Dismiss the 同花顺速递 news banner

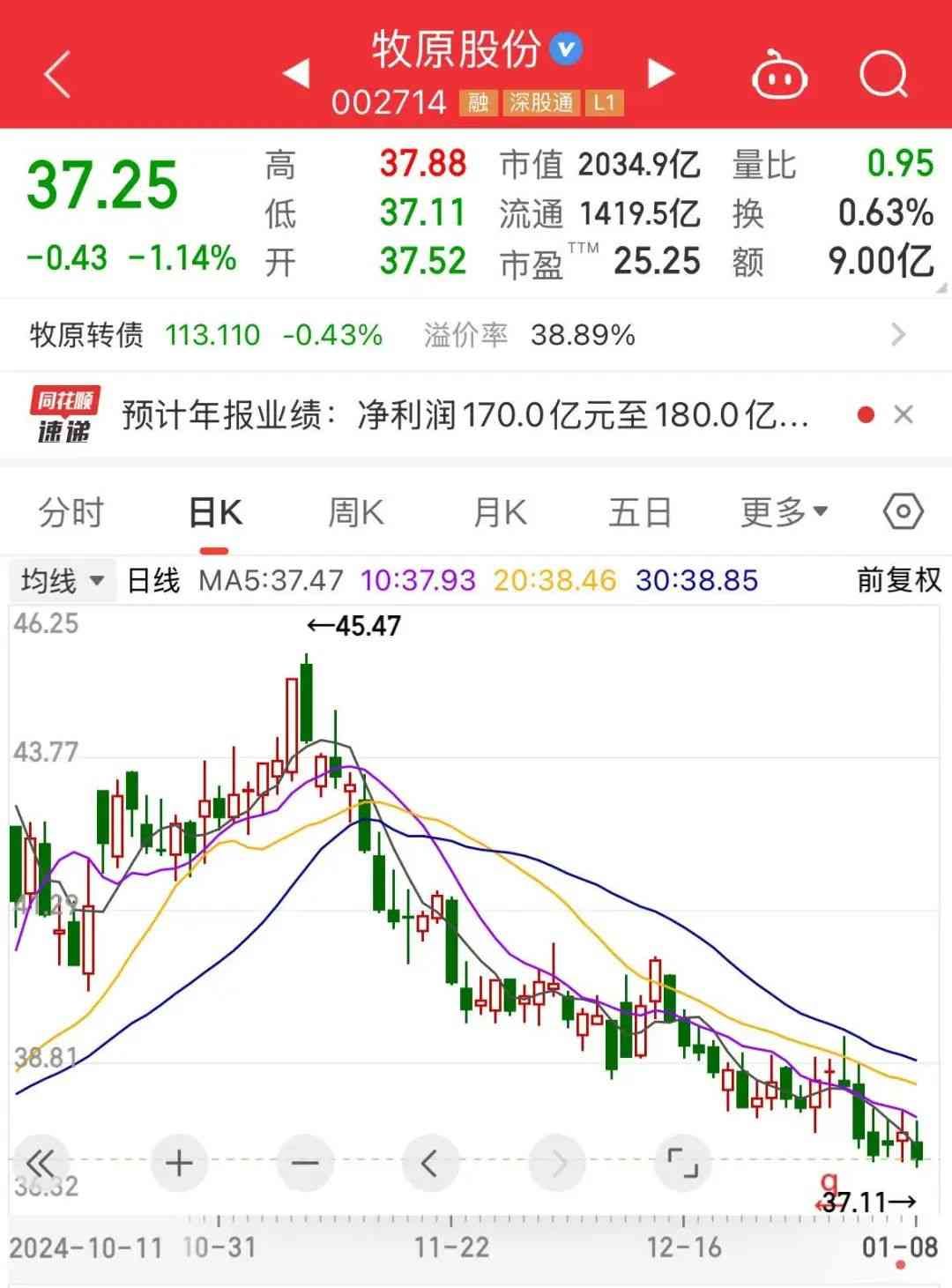[x=904, y=414]
